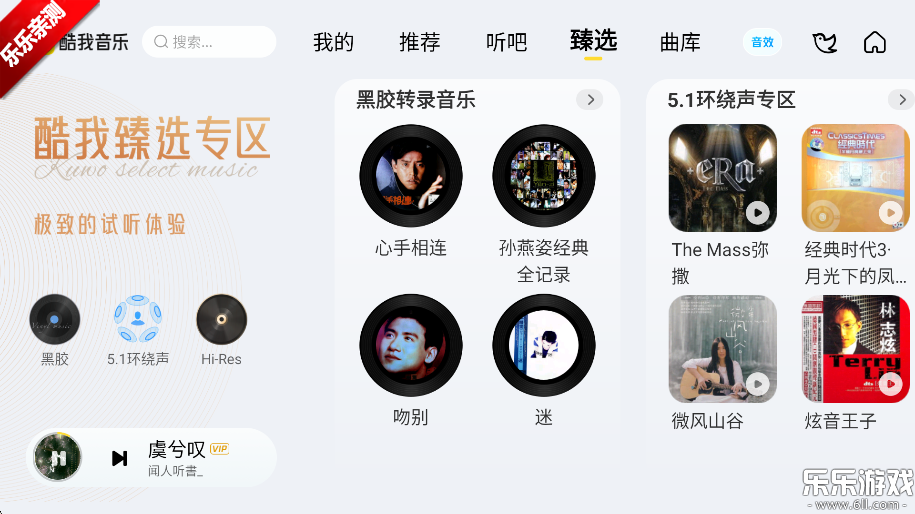This screenshot has width=915, height=514.
Task: Play The Mass弥撒 album
Action: pos(758,213)
